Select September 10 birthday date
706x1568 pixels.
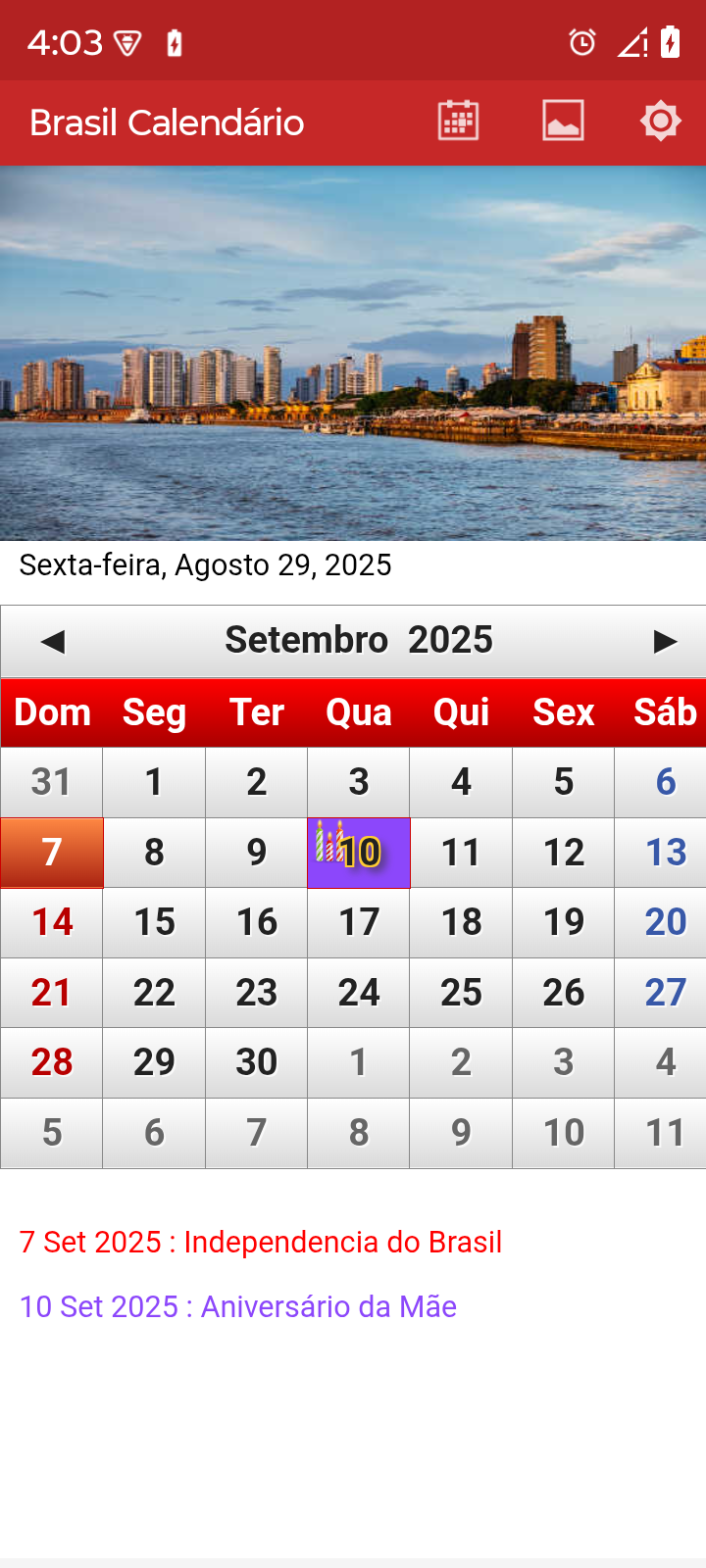tap(359, 853)
